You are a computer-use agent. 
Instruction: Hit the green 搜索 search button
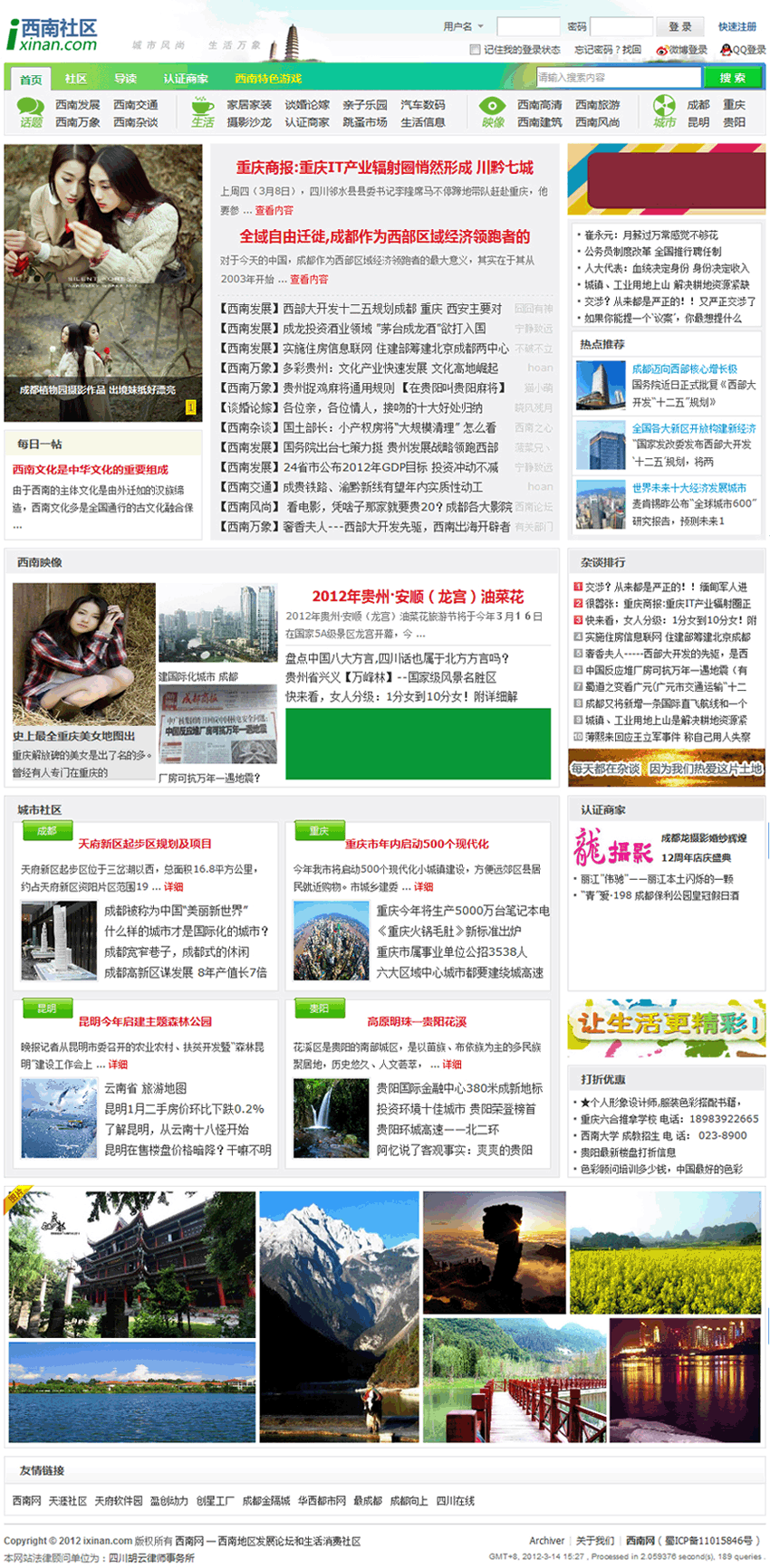pyautogui.click(x=733, y=78)
